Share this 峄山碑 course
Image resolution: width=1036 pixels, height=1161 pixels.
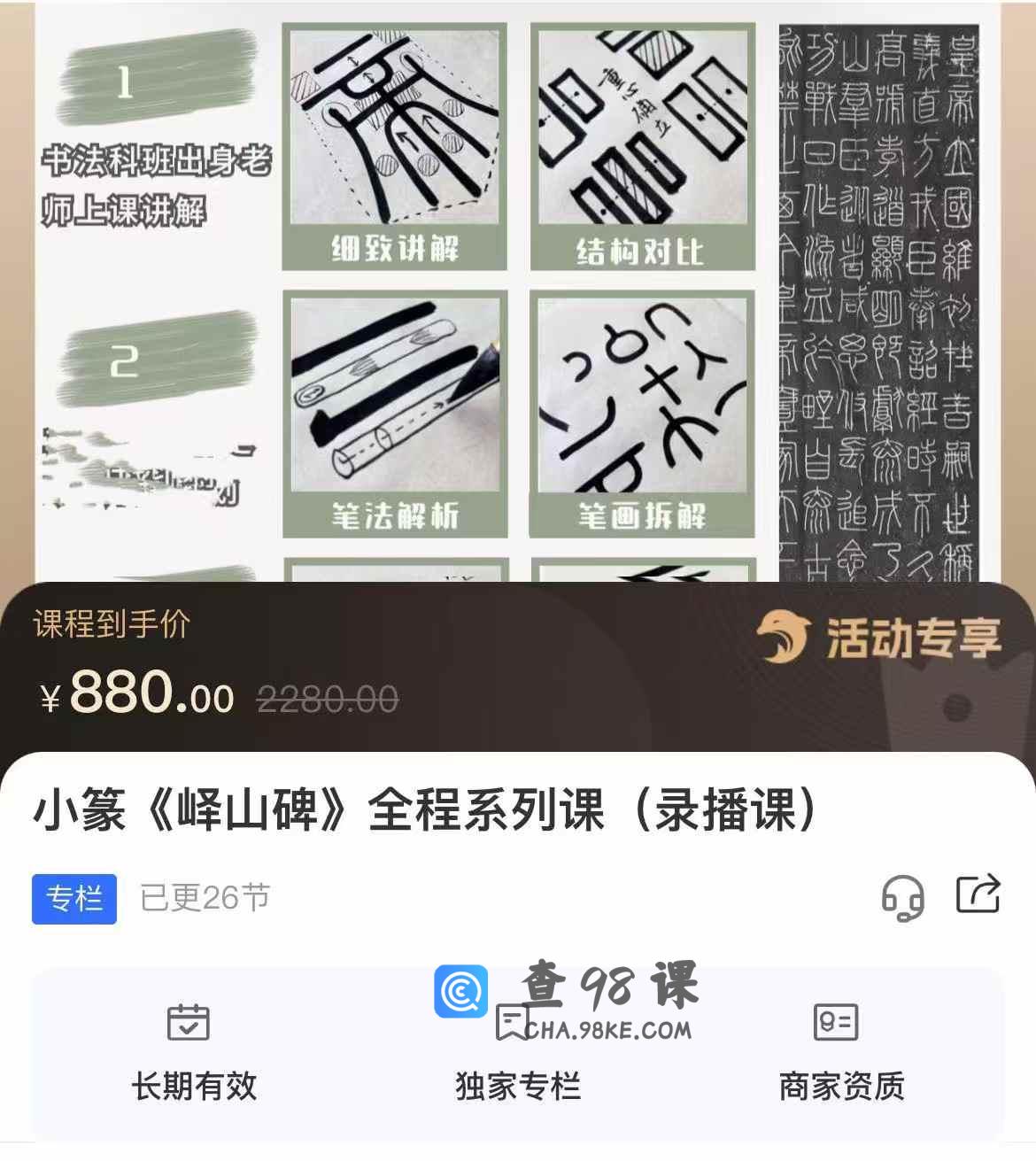click(978, 894)
